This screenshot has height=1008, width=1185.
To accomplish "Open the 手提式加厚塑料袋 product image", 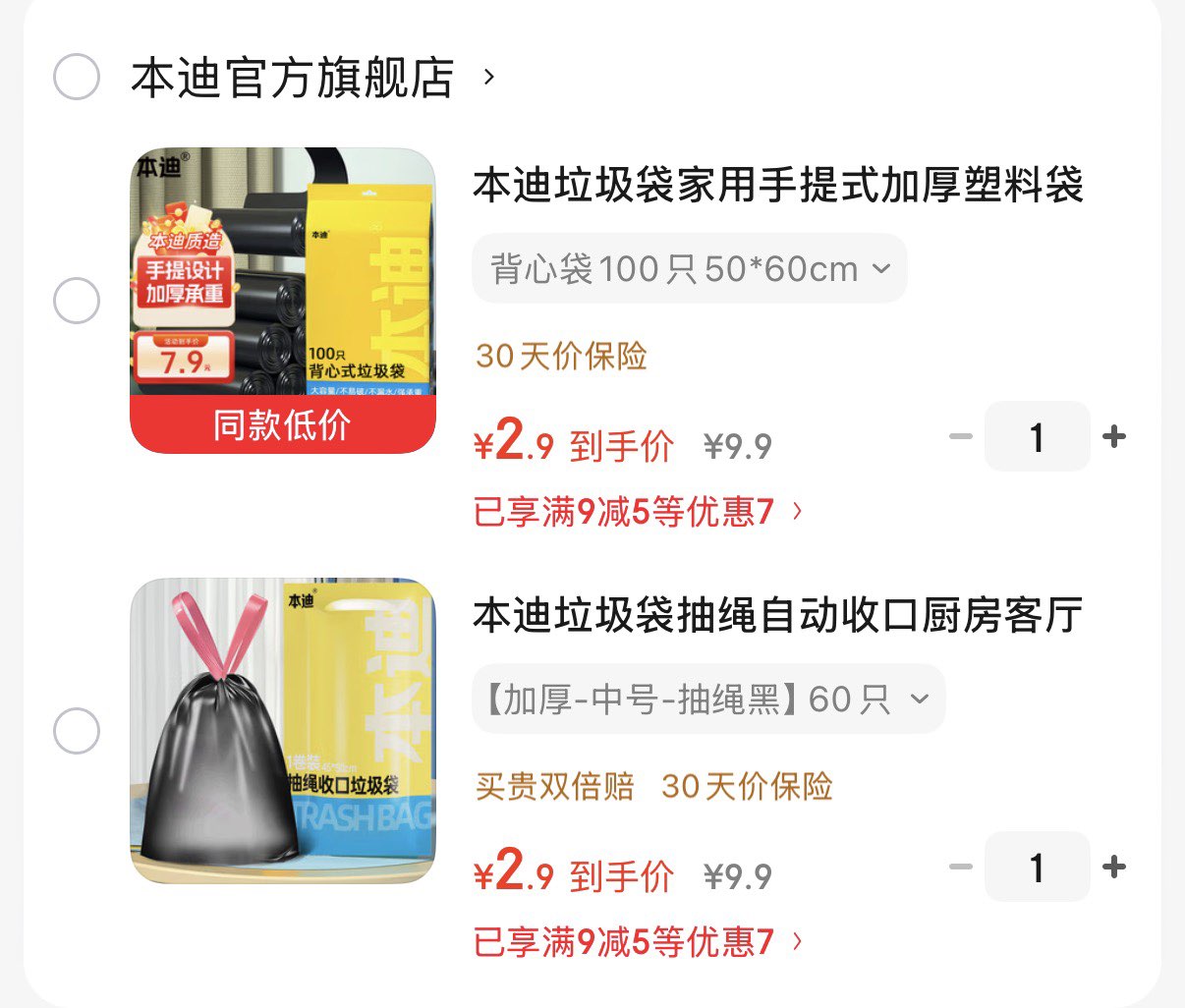I will 283,301.
